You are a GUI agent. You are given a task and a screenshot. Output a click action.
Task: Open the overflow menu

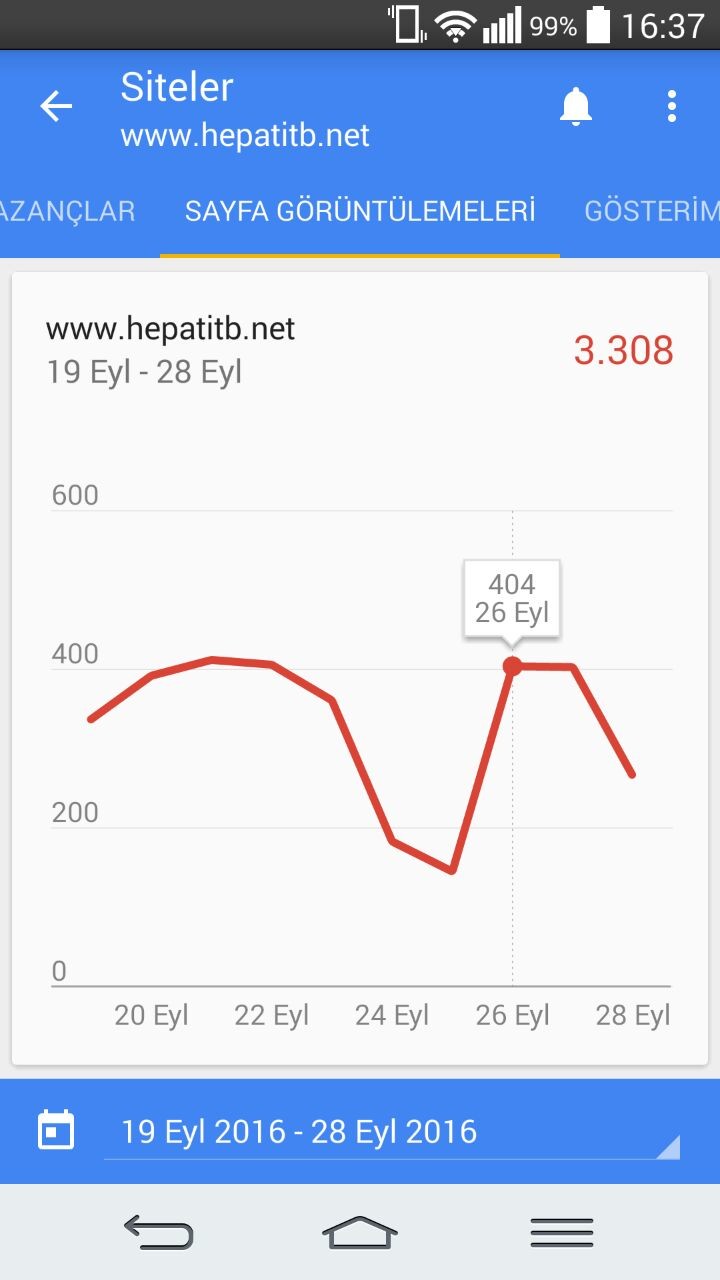(672, 106)
